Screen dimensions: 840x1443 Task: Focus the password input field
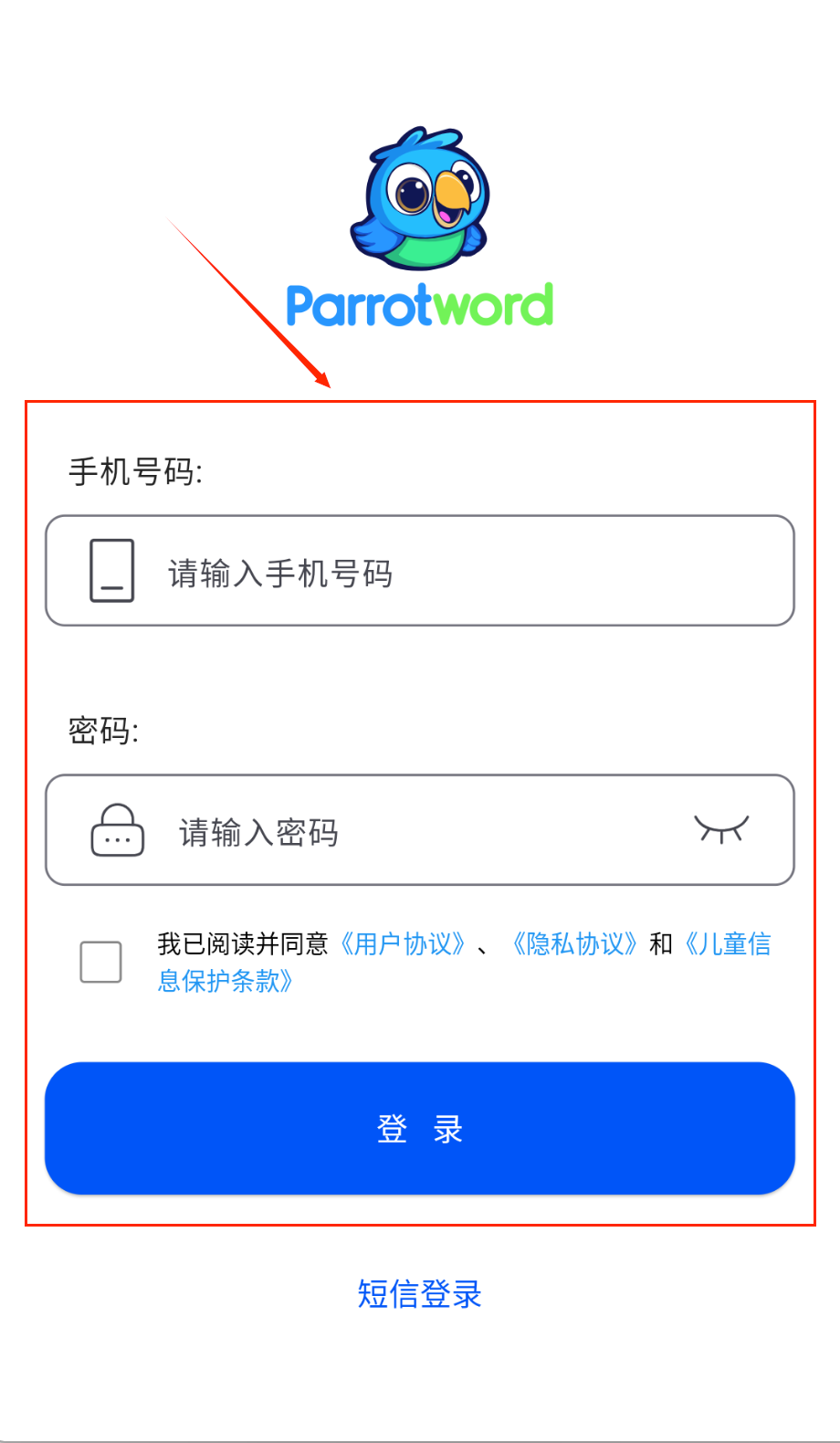pyautogui.click(x=420, y=830)
